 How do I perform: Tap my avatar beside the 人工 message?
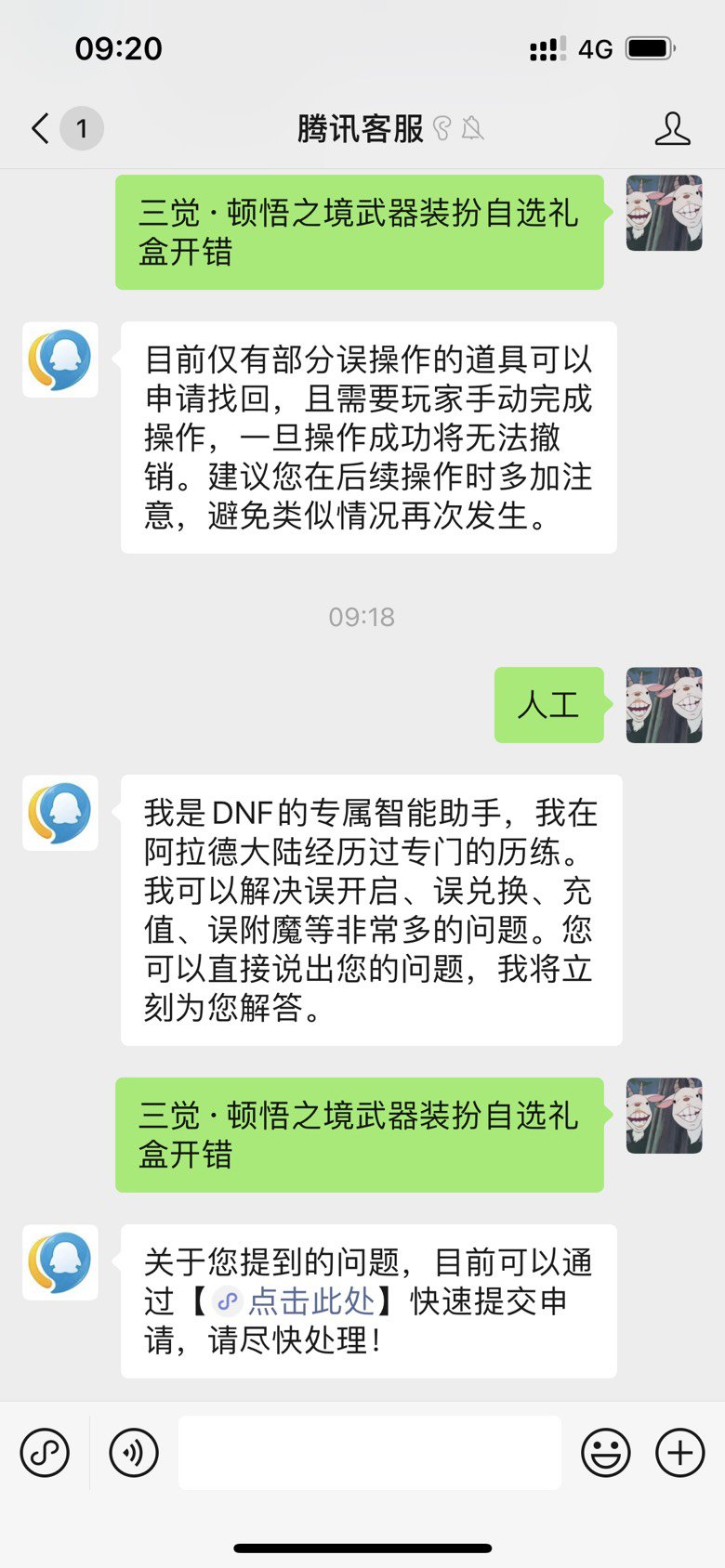pyautogui.click(x=664, y=705)
